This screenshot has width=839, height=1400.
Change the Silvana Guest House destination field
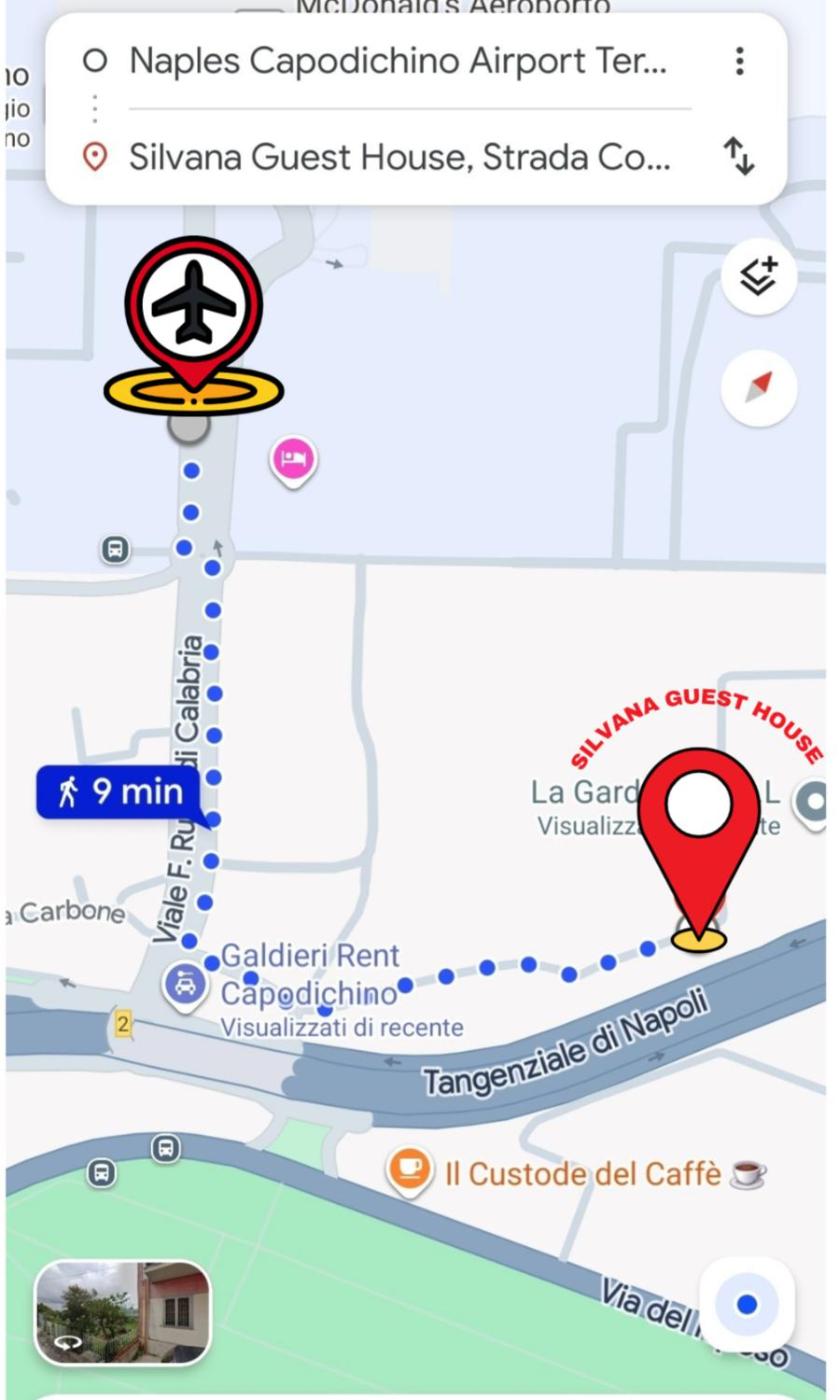(x=398, y=157)
